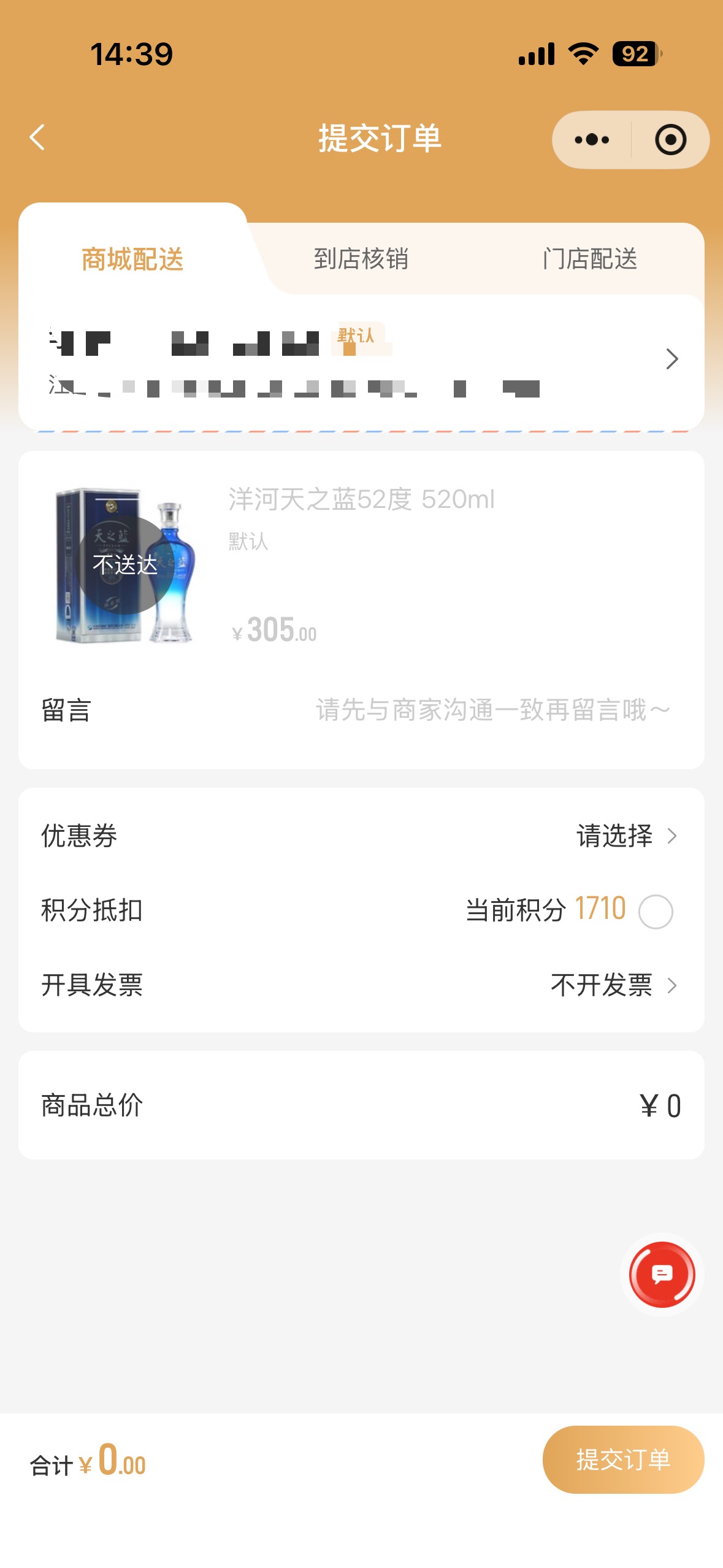Switch to the 门店配送 tab
The height and width of the screenshot is (1568, 723).
(x=590, y=259)
